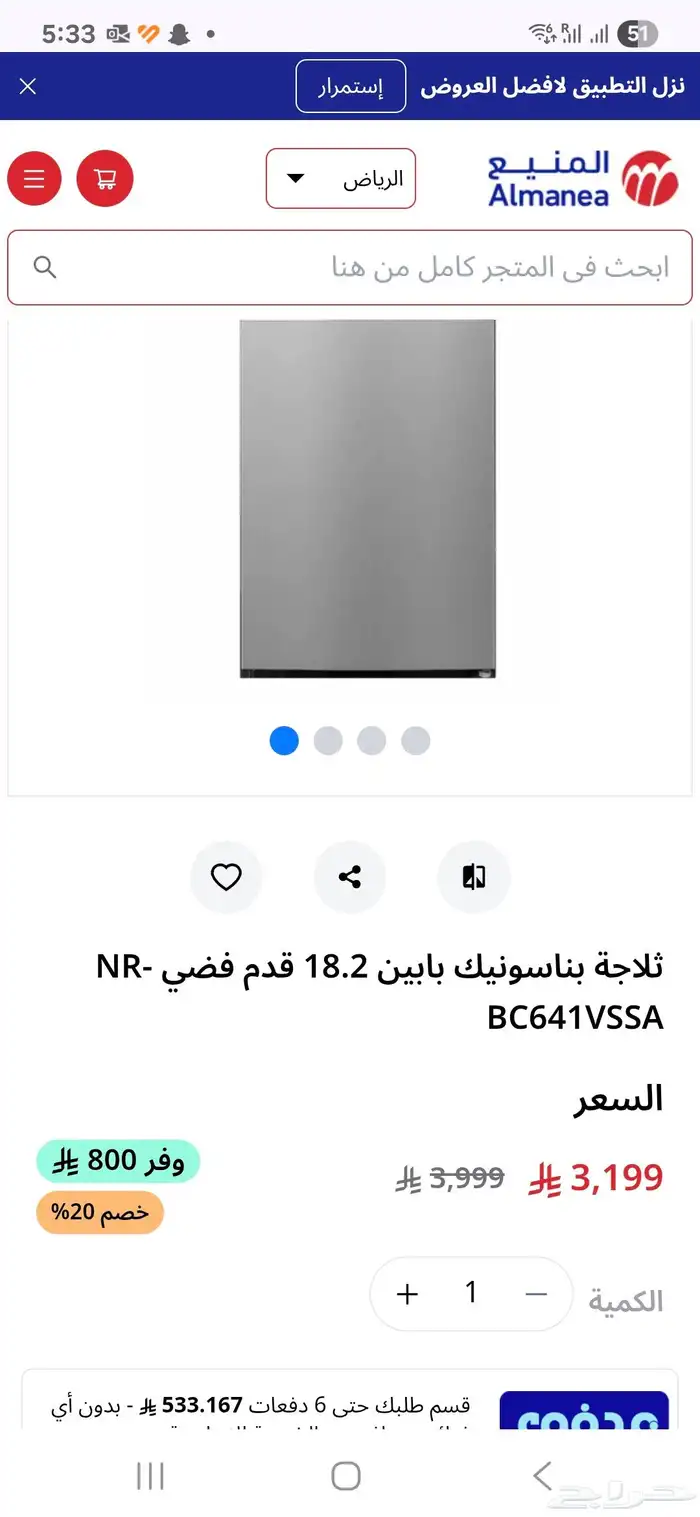The height and width of the screenshot is (1517, 700).
Task: Add the refrigerator to favorites
Action: [x=227, y=878]
